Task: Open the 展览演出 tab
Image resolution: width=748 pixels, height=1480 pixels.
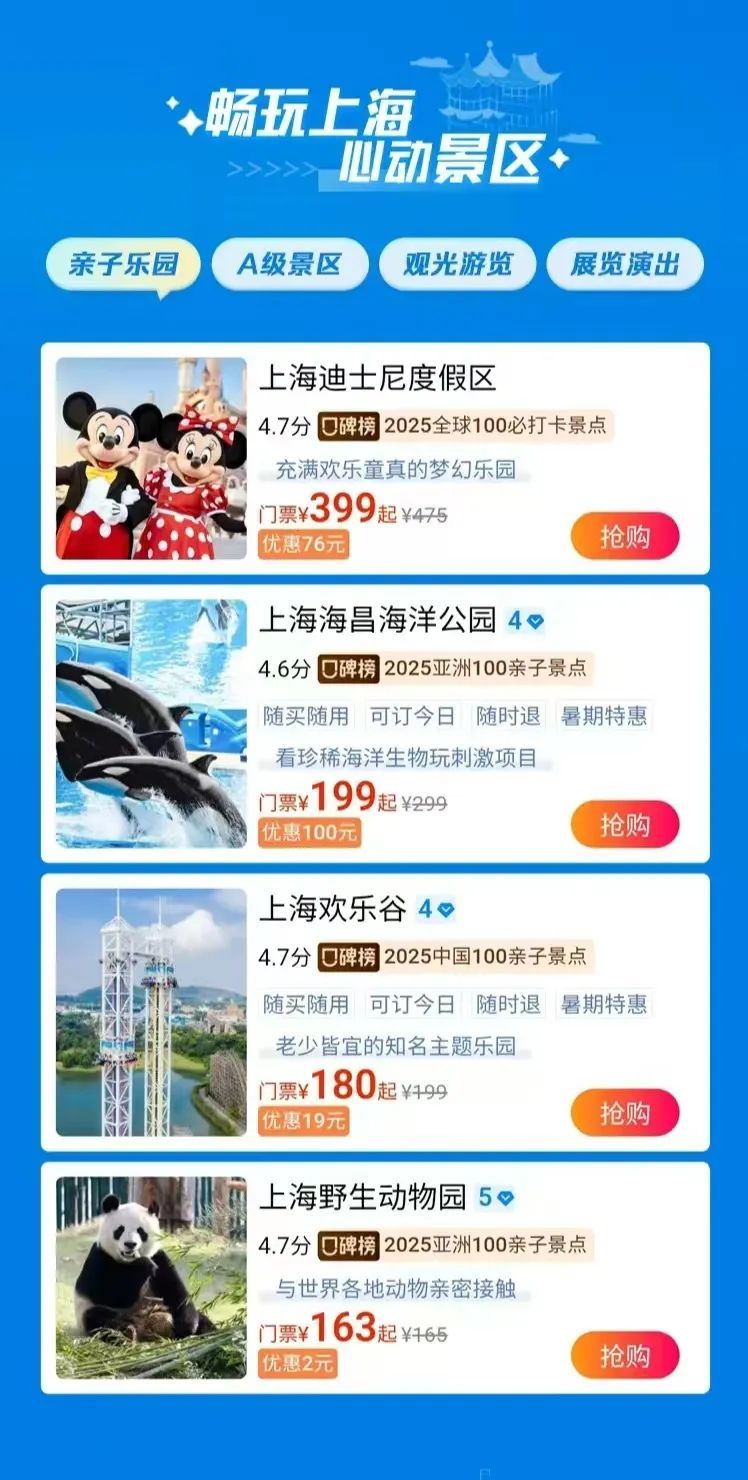Action: (625, 265)
